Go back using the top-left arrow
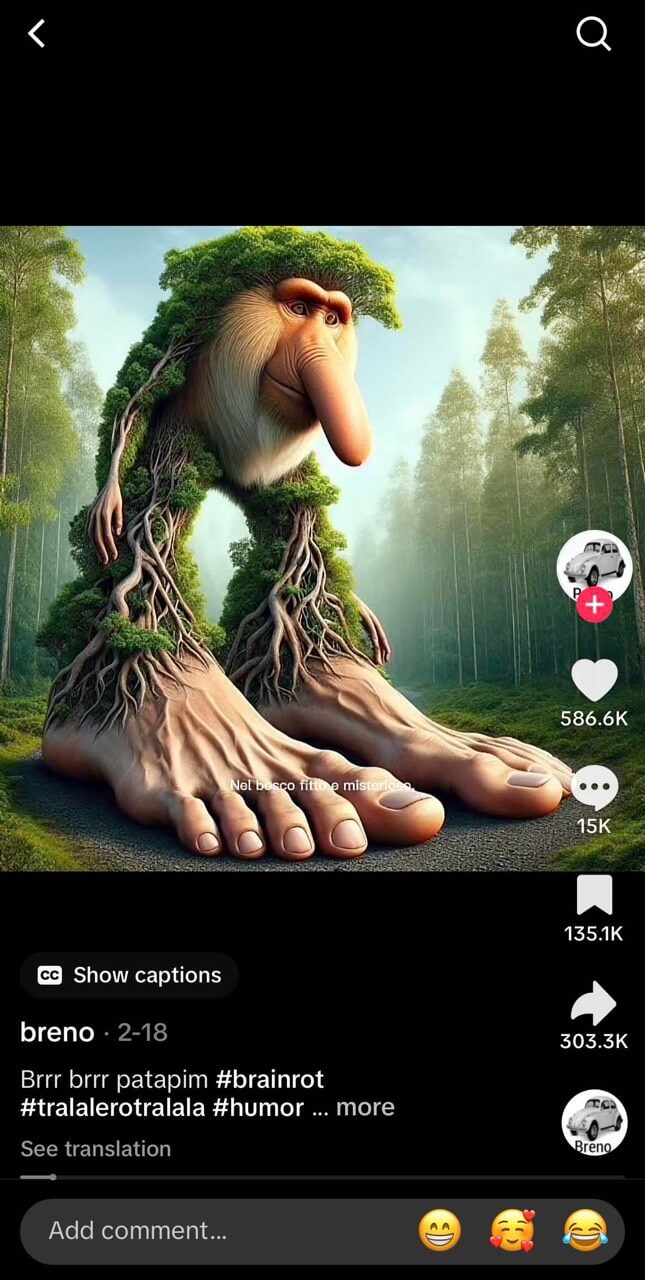The height and width of the screenshot is (1280, 645). 37,34
